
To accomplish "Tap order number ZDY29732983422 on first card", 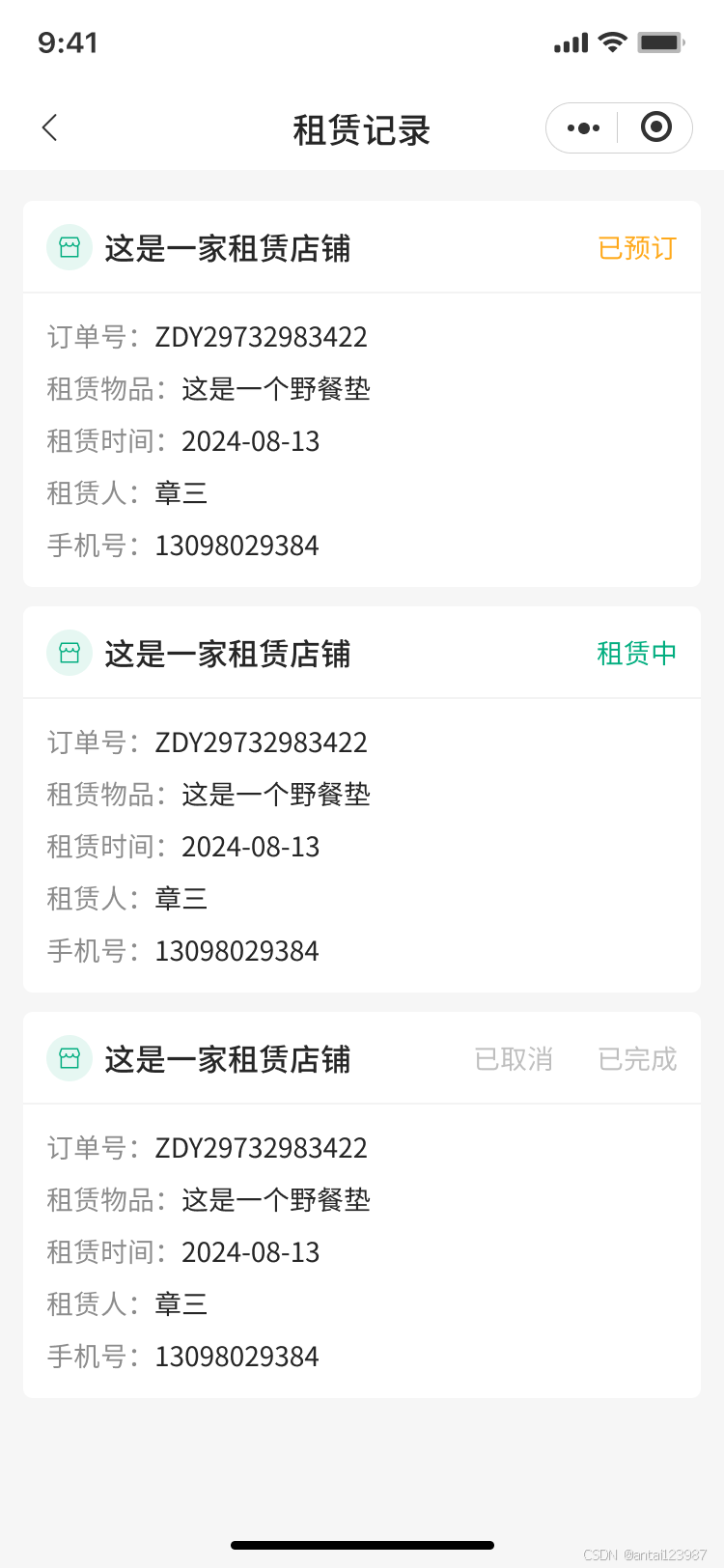I will [261, 337].
